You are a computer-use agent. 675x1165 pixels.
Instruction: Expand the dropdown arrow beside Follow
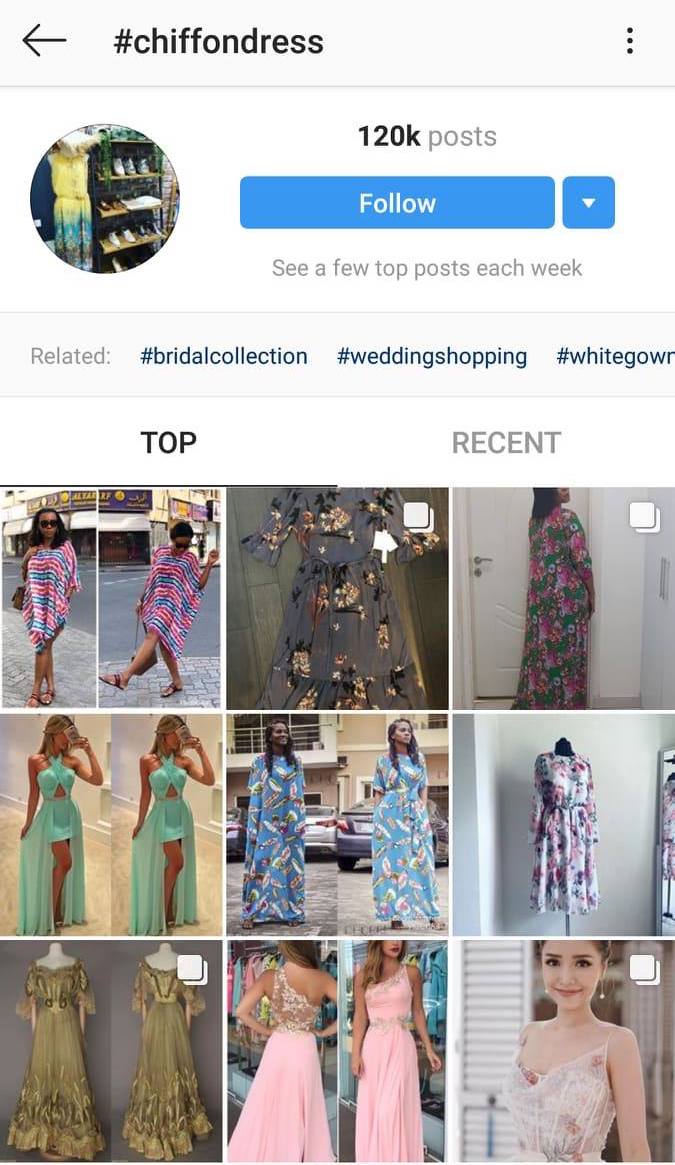pos(588,203)
